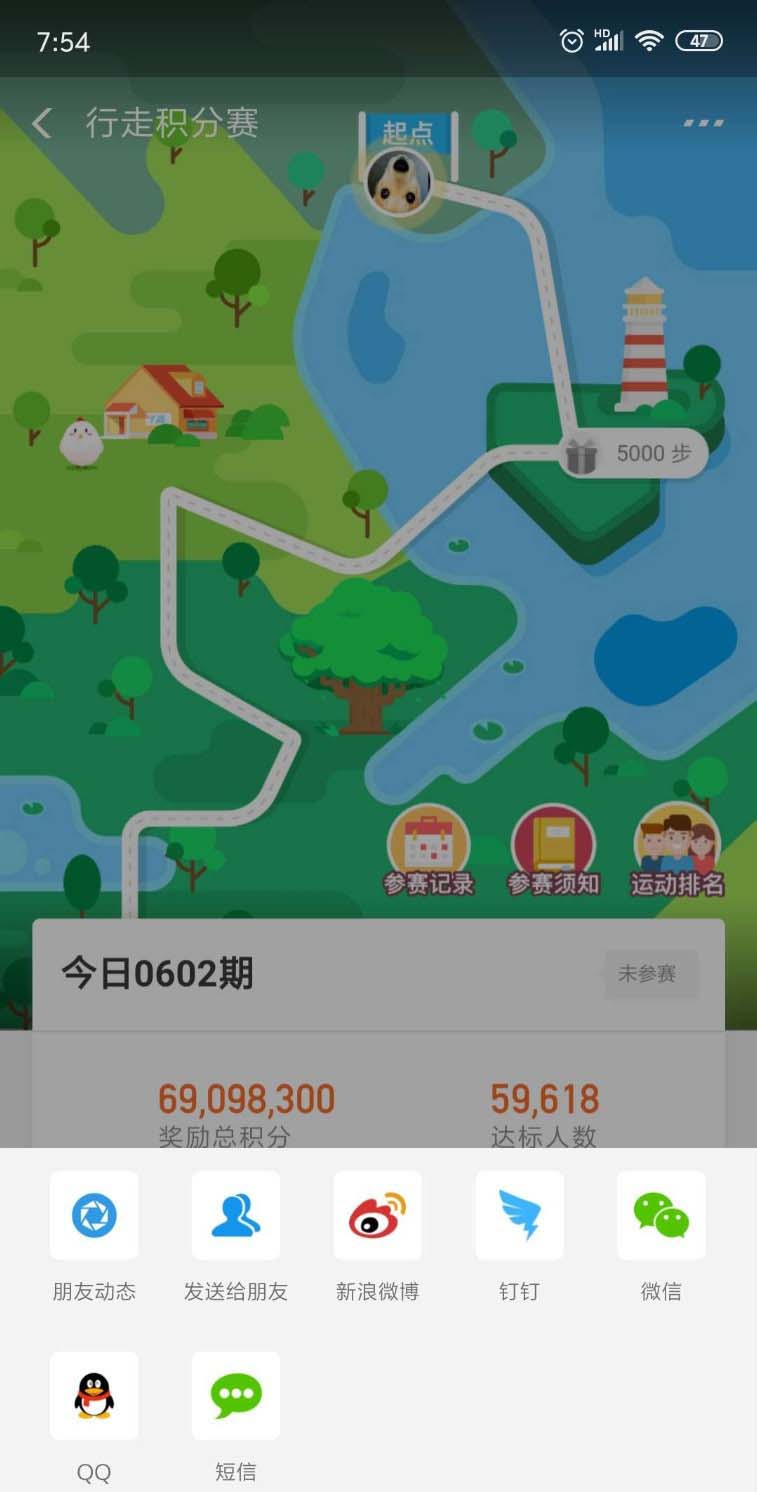Open the three-dot overflow menu
Screen dimensions: 757x1492
click(703, 124)
